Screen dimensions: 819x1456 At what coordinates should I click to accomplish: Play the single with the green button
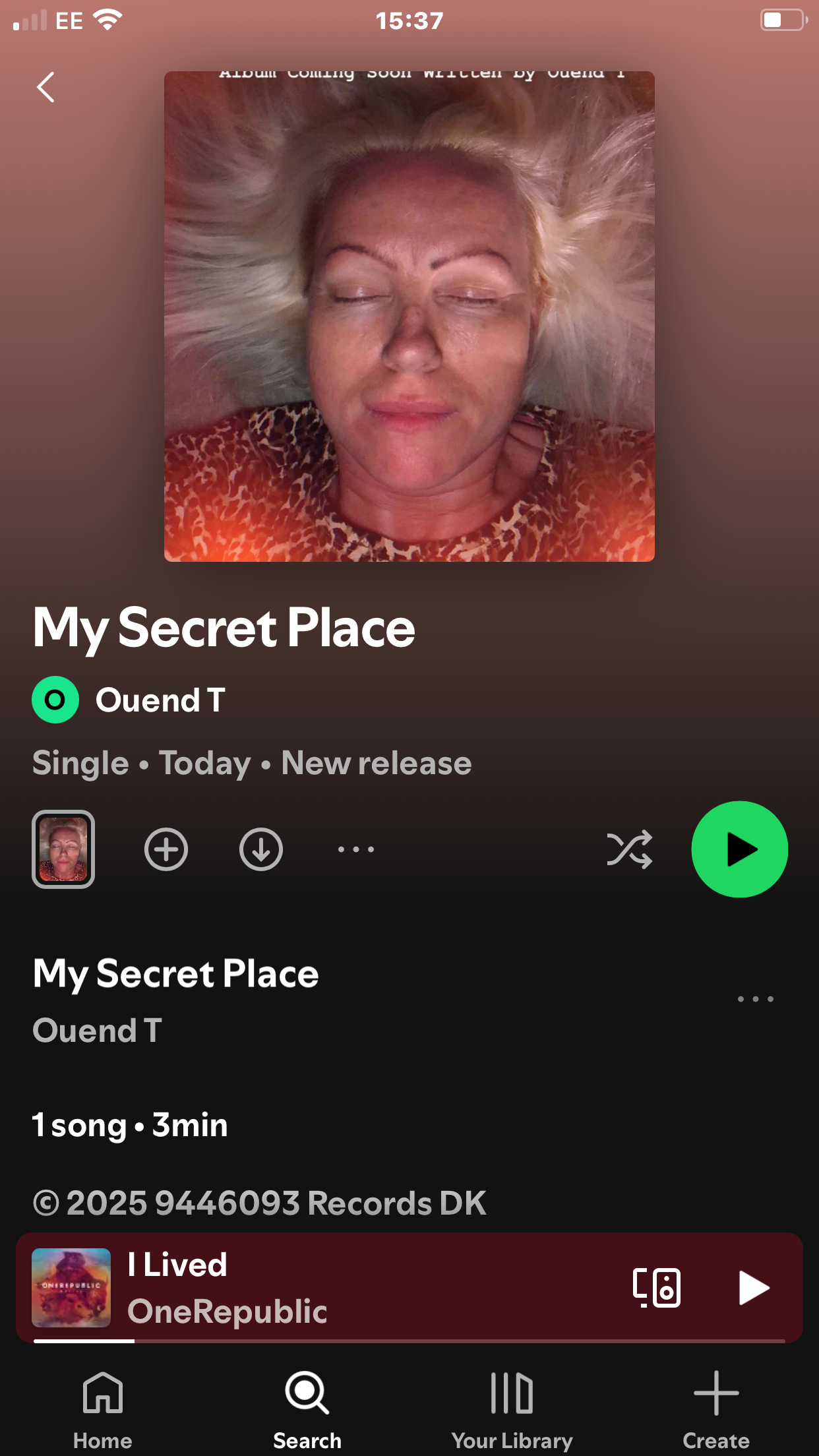[x=739, y=849]
